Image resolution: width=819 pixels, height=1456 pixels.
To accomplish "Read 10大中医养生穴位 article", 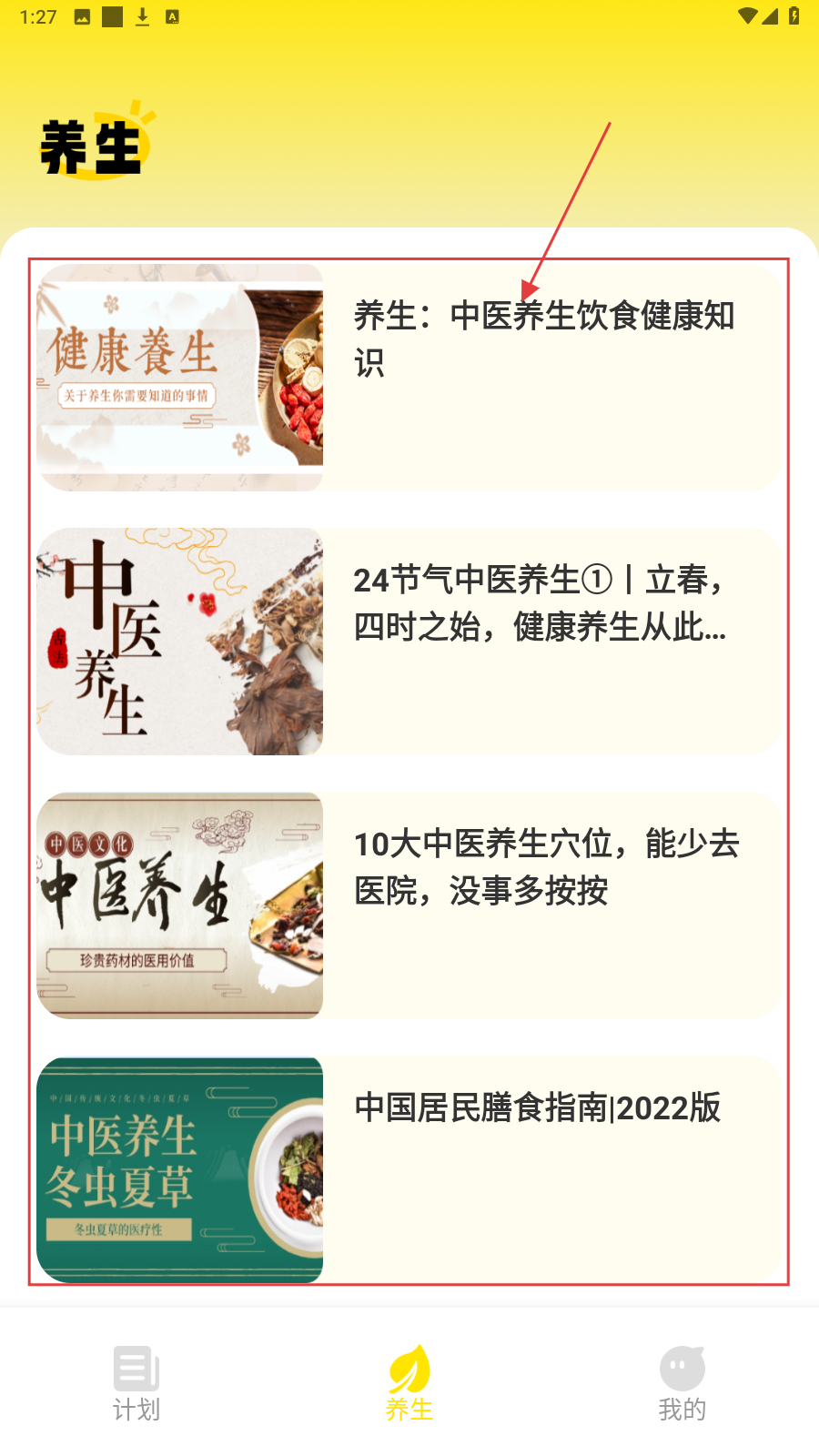I will point(544,866).
